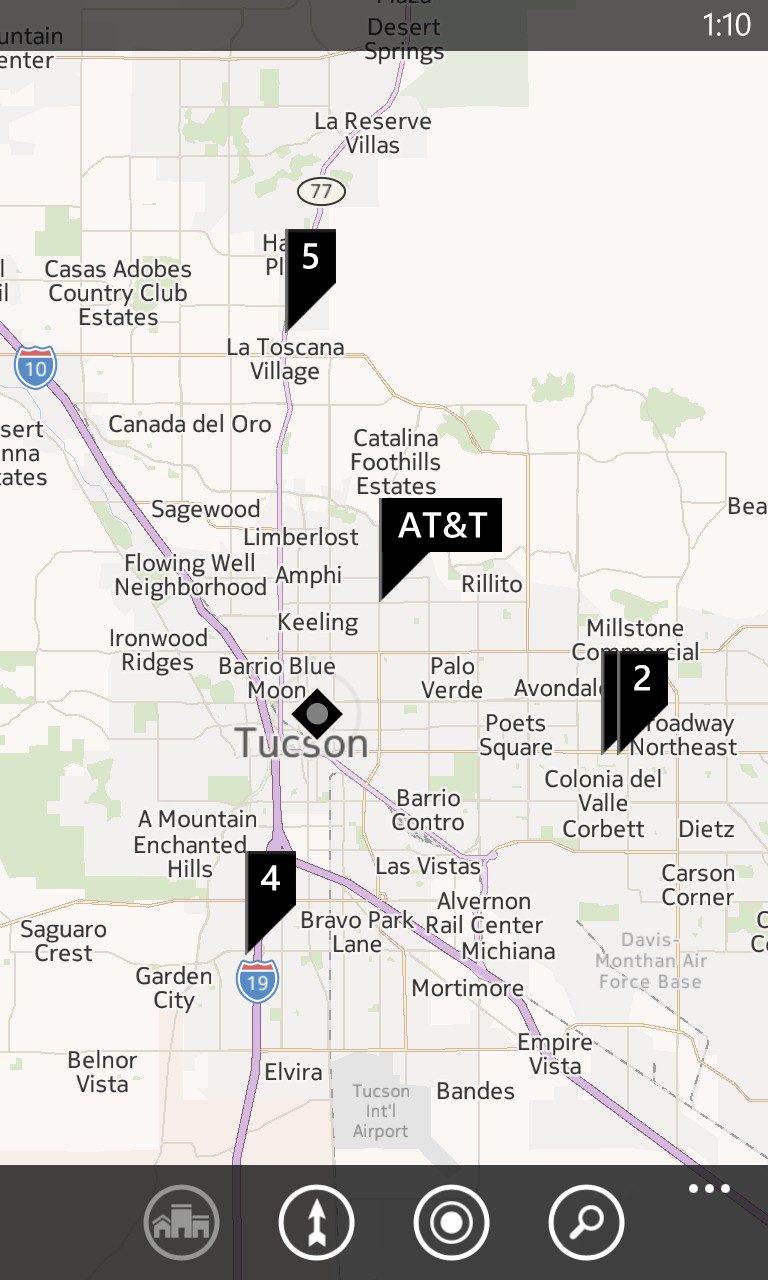Start navigation with the arrow icon

(316, 1222)
